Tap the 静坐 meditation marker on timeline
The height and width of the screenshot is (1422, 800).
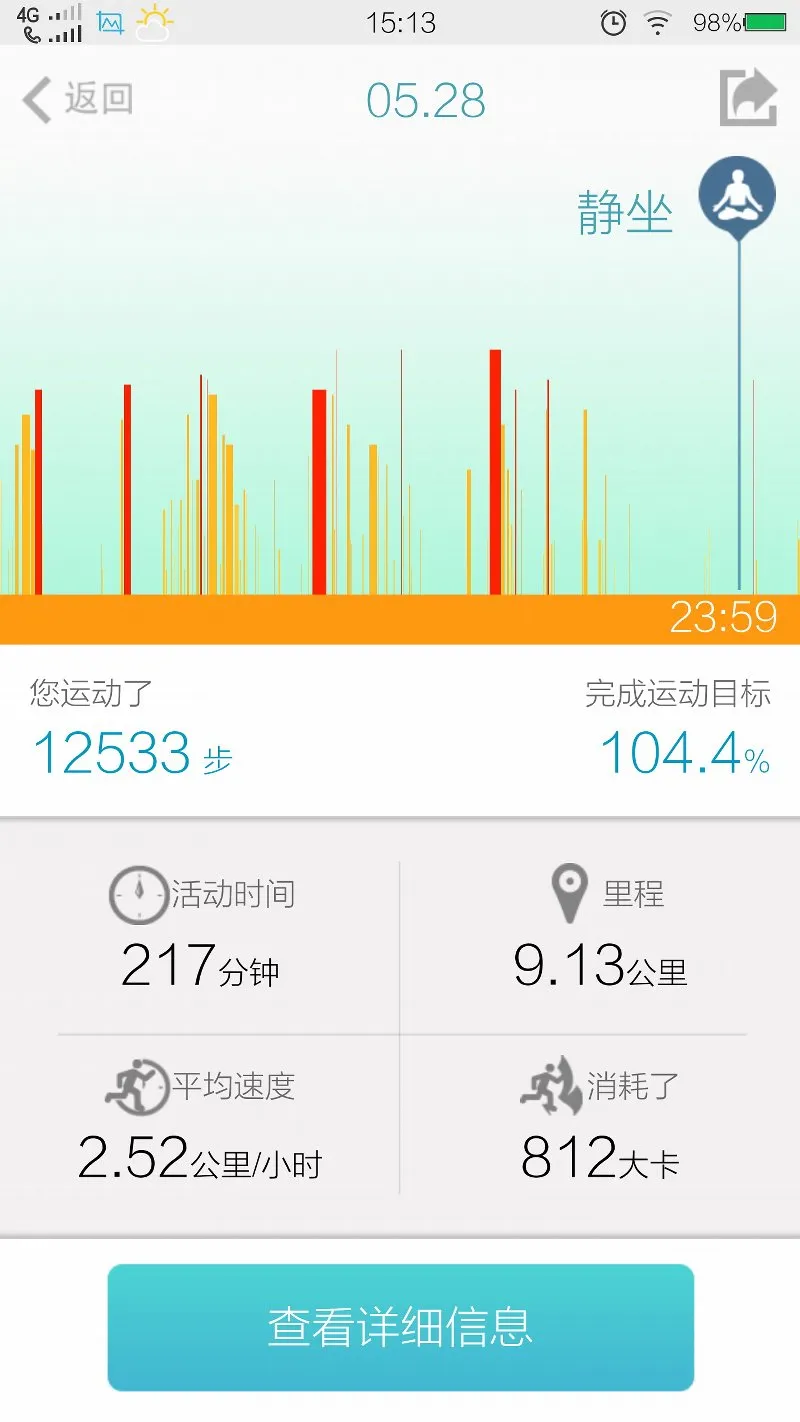click(x=739, y=197)
